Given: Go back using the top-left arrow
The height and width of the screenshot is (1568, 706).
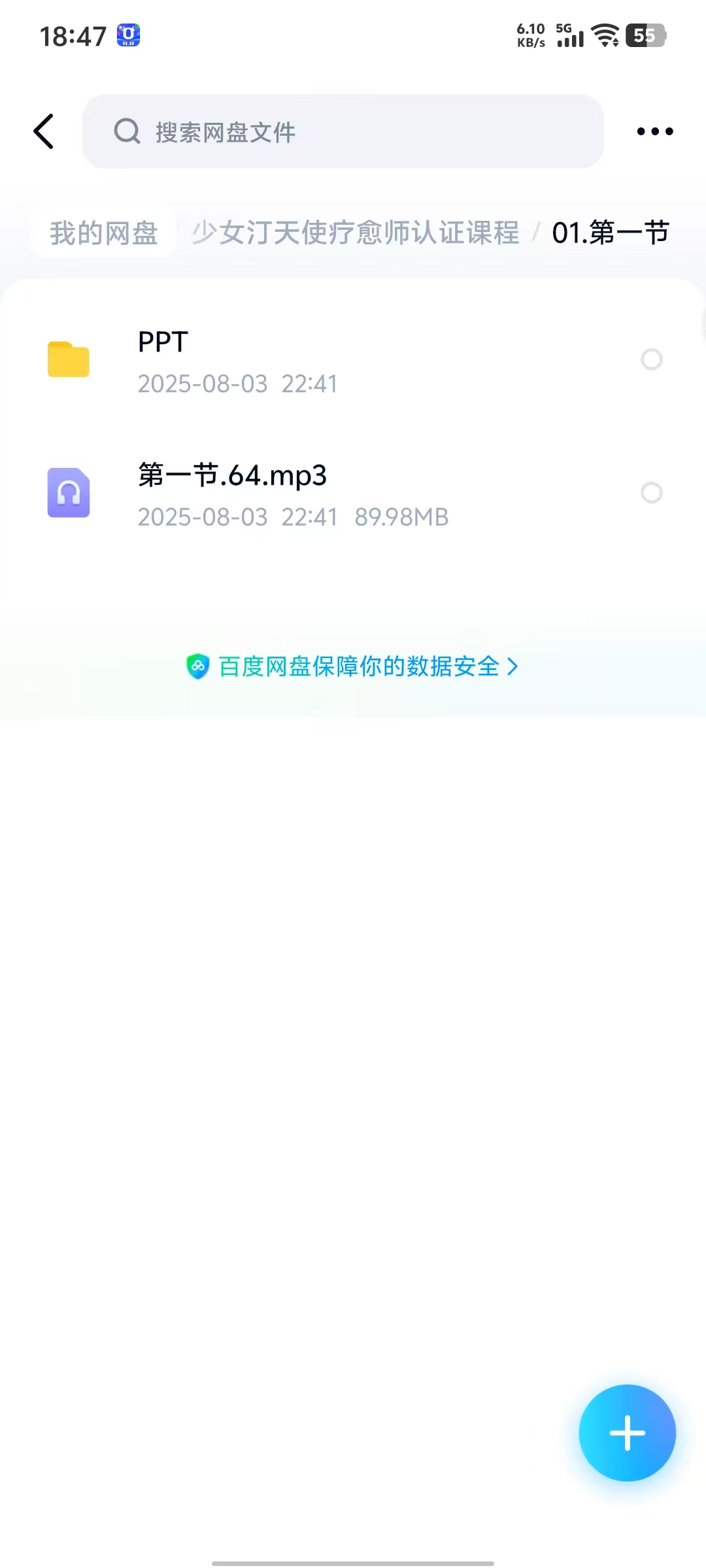Looking at the screenshot, I should (44, 131).
